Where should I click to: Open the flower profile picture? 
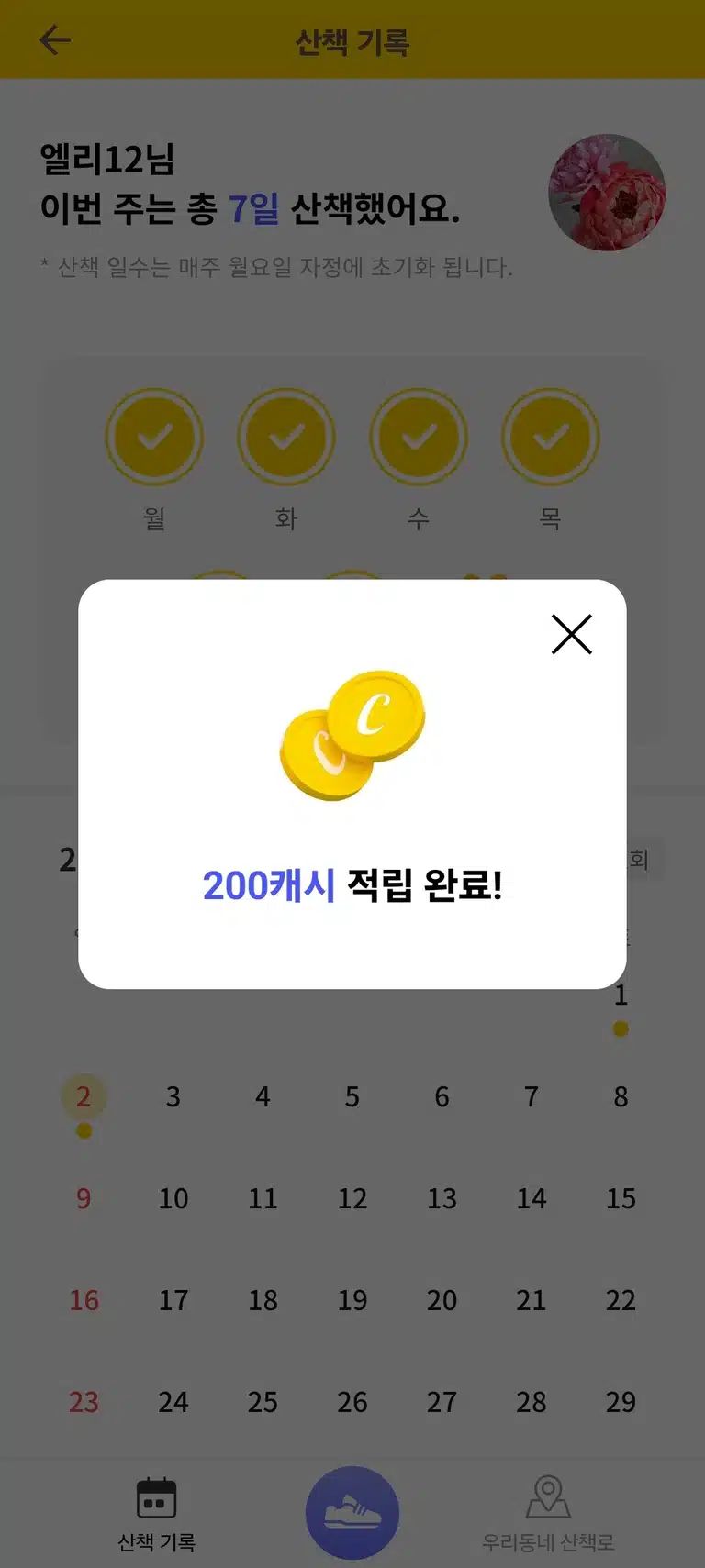607,193
